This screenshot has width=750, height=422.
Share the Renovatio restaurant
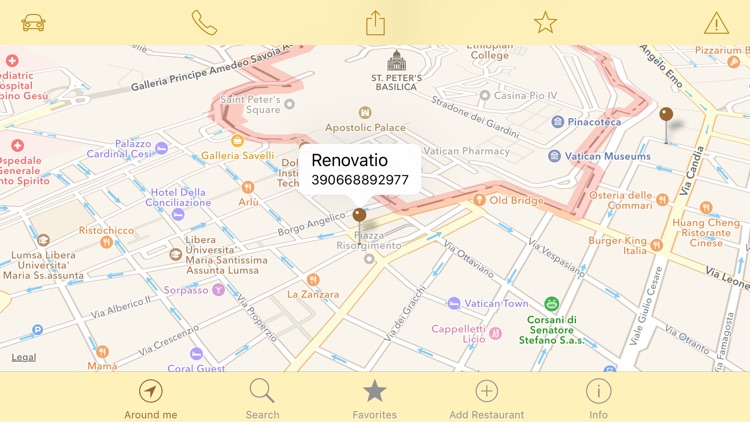coord(375,22)
